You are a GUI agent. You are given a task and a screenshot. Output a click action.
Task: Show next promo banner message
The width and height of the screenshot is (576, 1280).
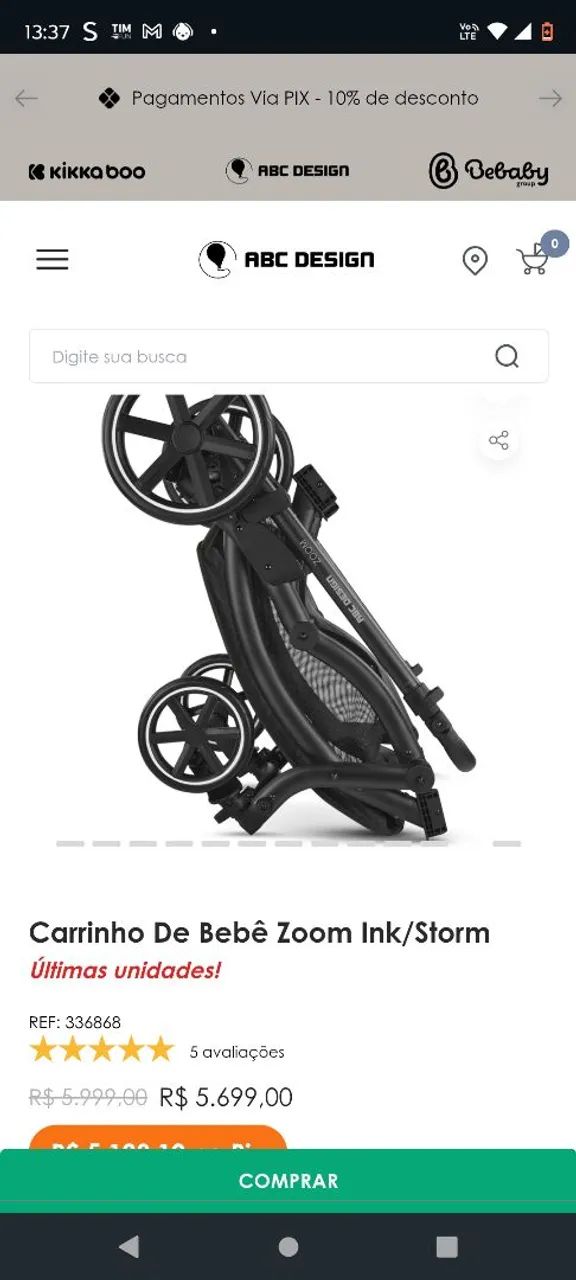pyautogui.click(x=550, y=98)
